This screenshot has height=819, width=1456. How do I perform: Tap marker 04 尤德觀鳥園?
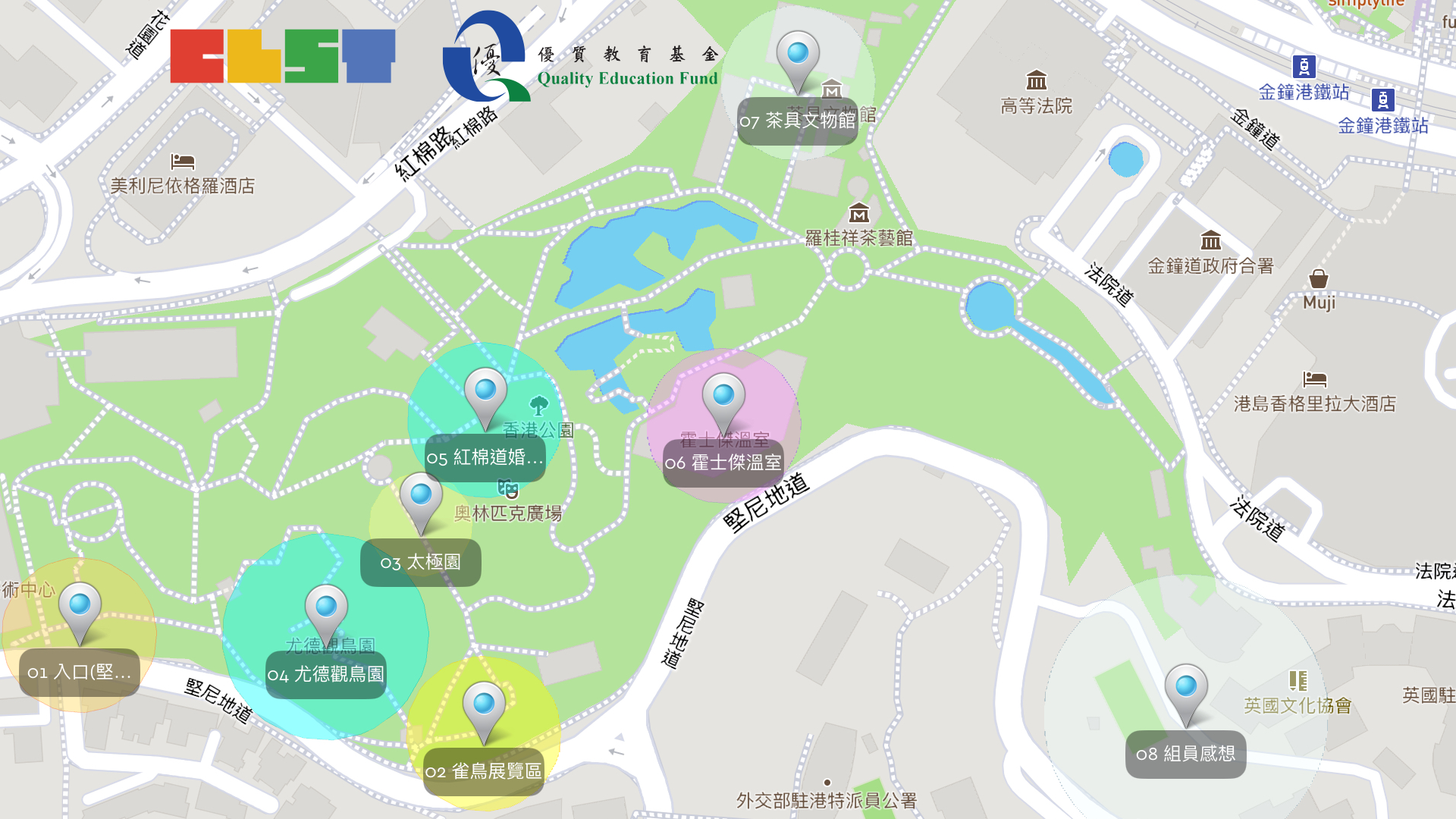click(326, 612)
